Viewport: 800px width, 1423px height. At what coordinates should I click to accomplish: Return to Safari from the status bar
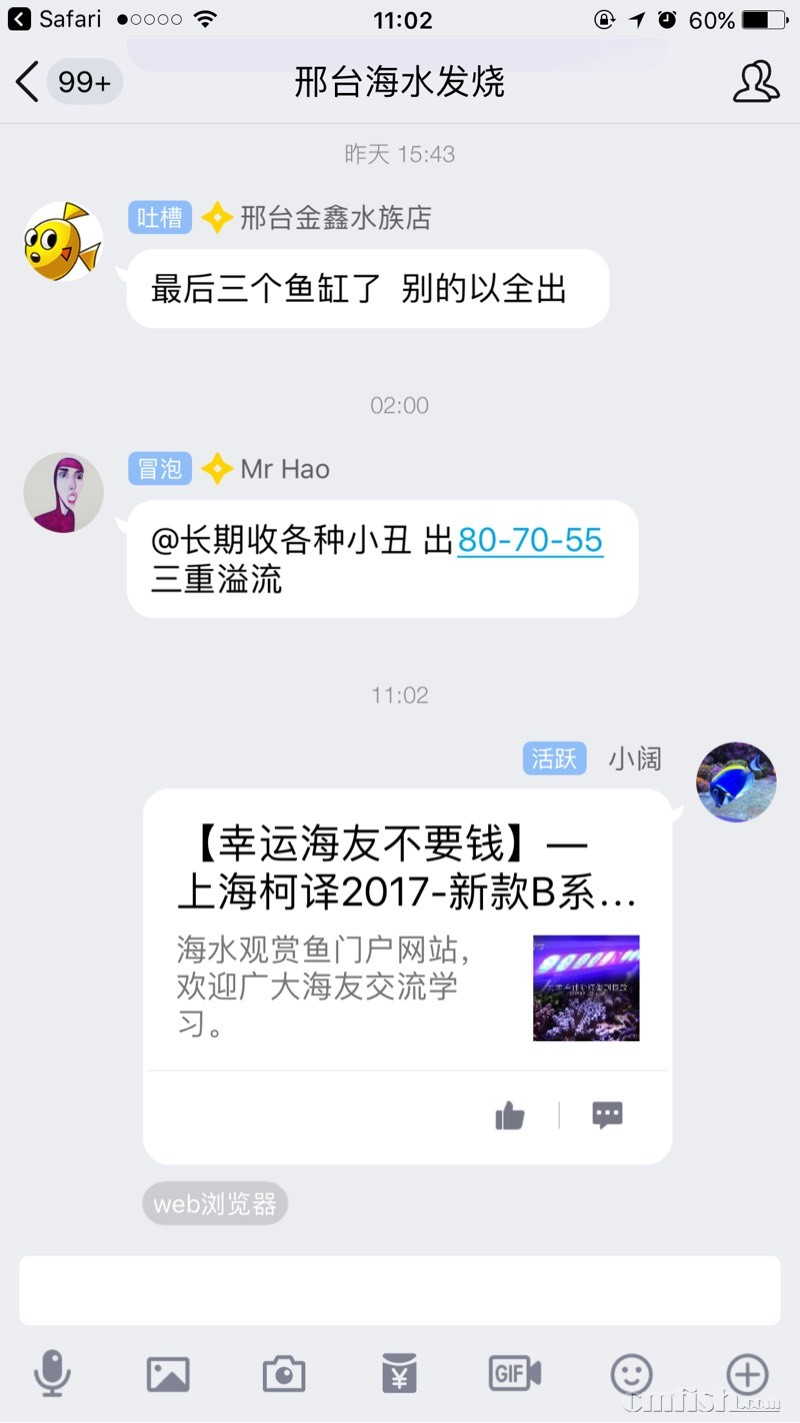tap(55, 19)
